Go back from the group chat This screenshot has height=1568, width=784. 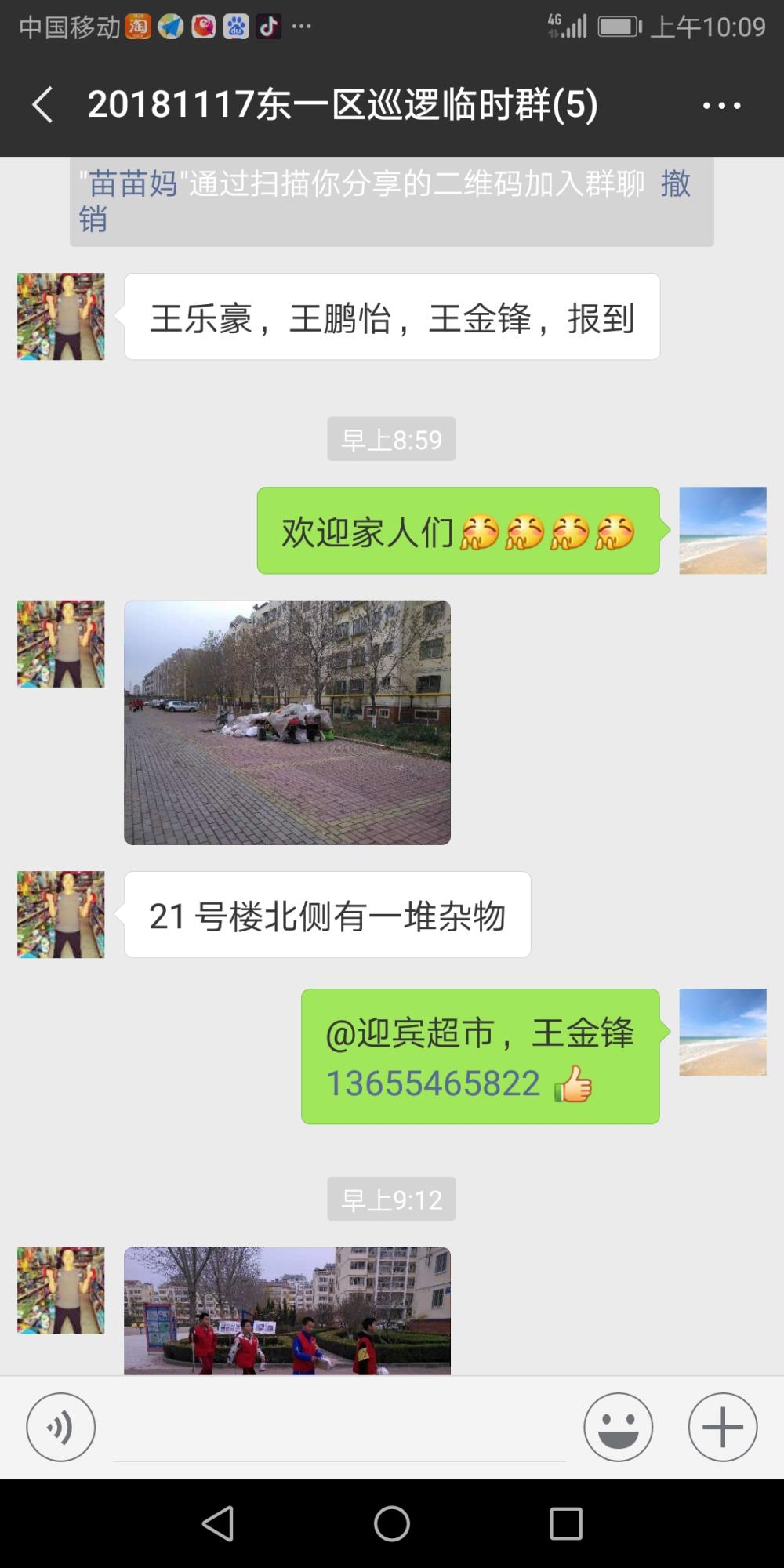[43, 105]
